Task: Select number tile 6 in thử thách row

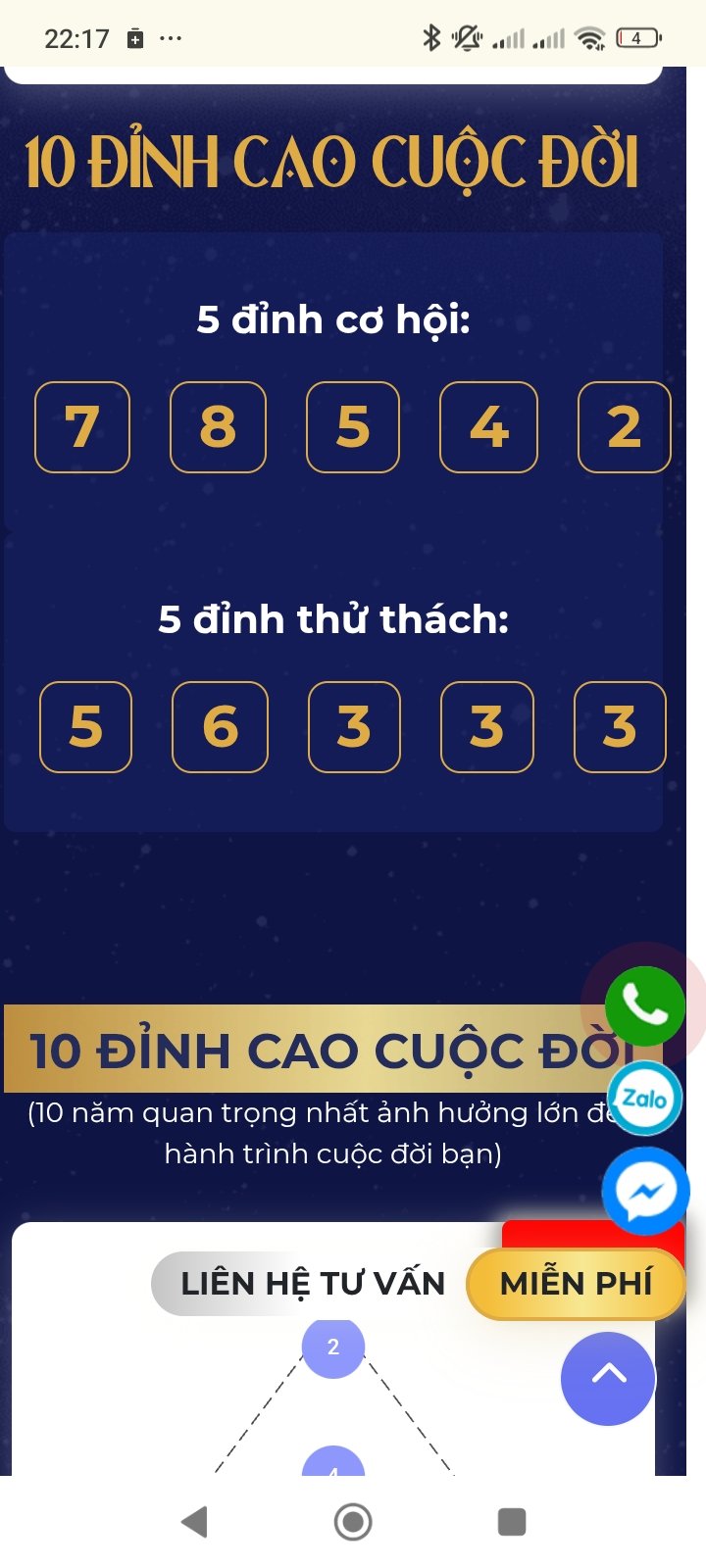Action: [x=220, y=727]
